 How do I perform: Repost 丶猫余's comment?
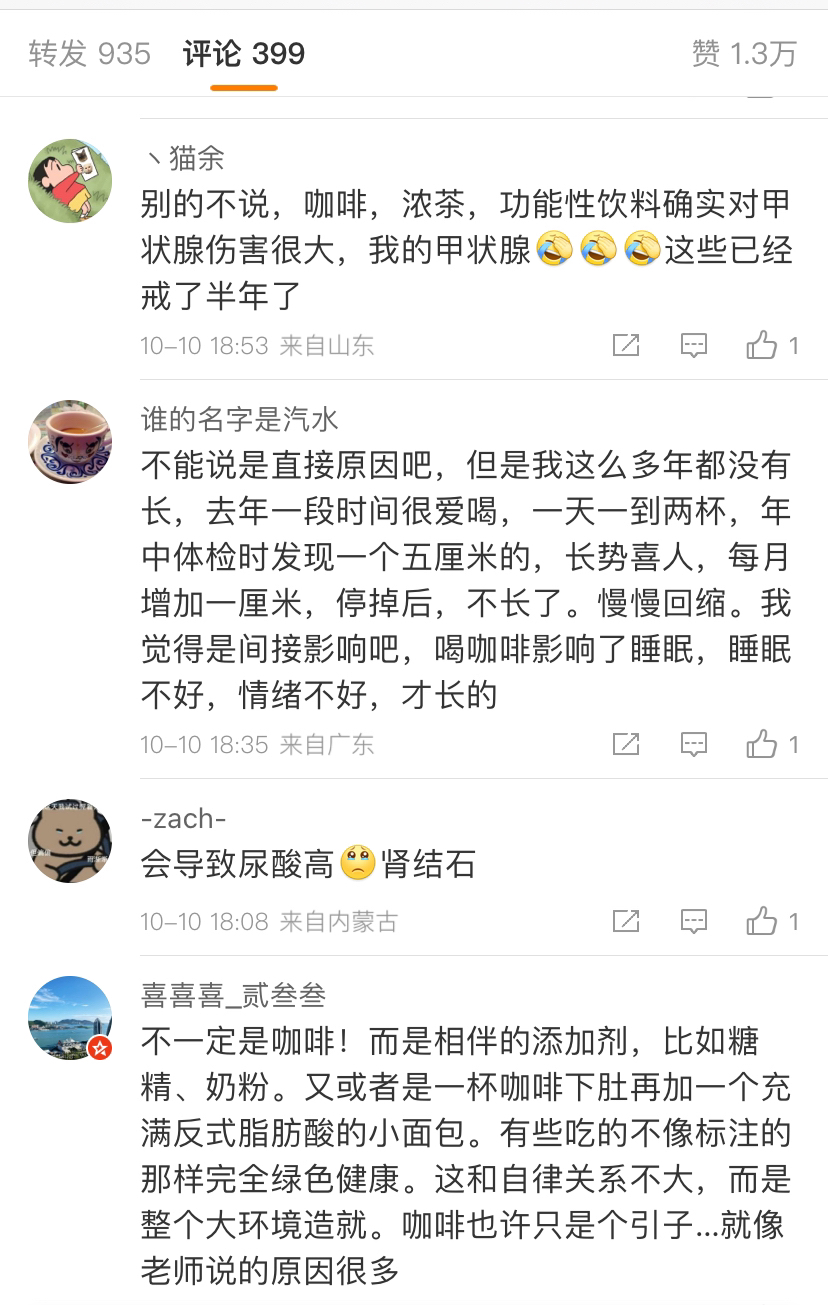626,346
